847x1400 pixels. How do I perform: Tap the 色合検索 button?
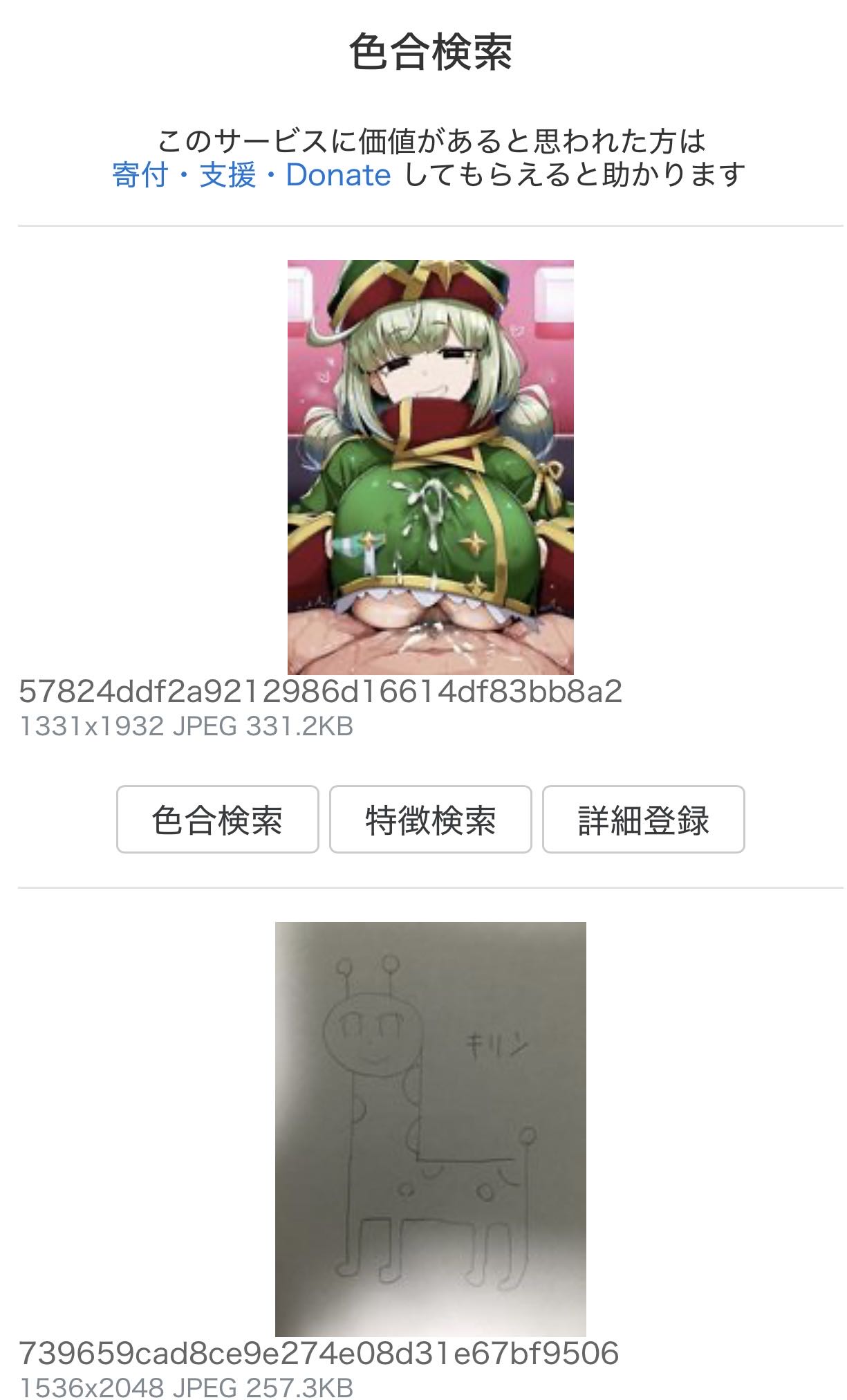tap(217, 819)
